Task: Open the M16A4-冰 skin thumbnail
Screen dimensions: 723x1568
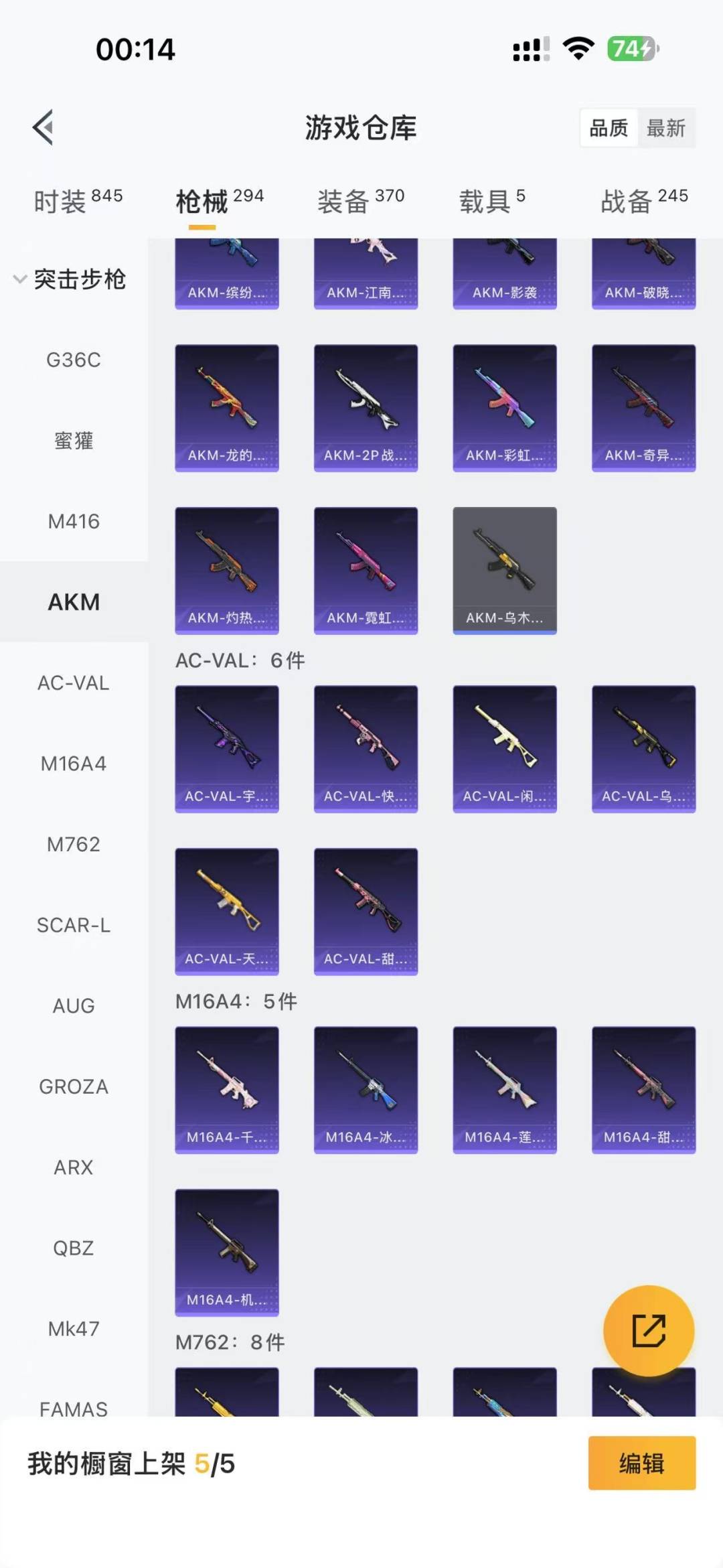Action: [x=366, y=1088]
